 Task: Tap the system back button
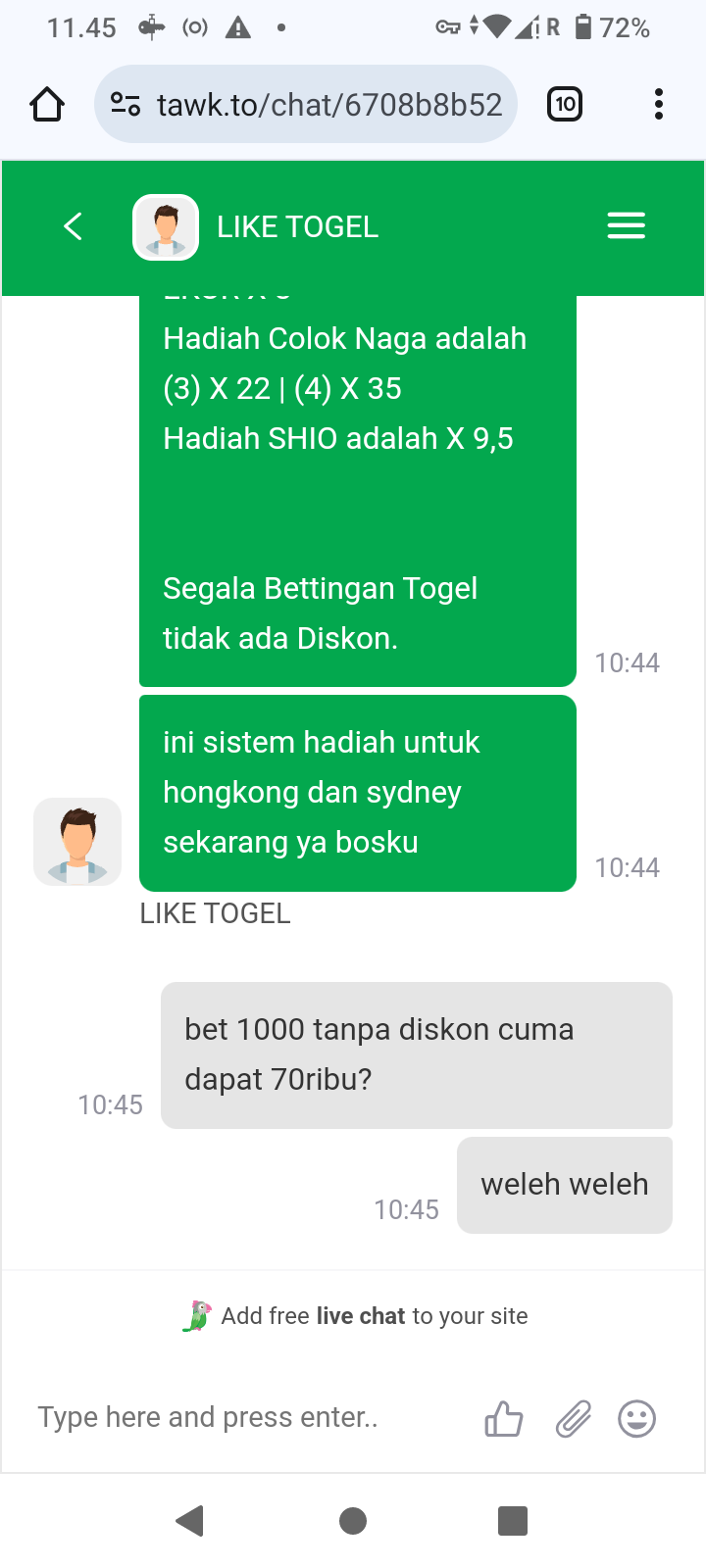(189, 1520)
